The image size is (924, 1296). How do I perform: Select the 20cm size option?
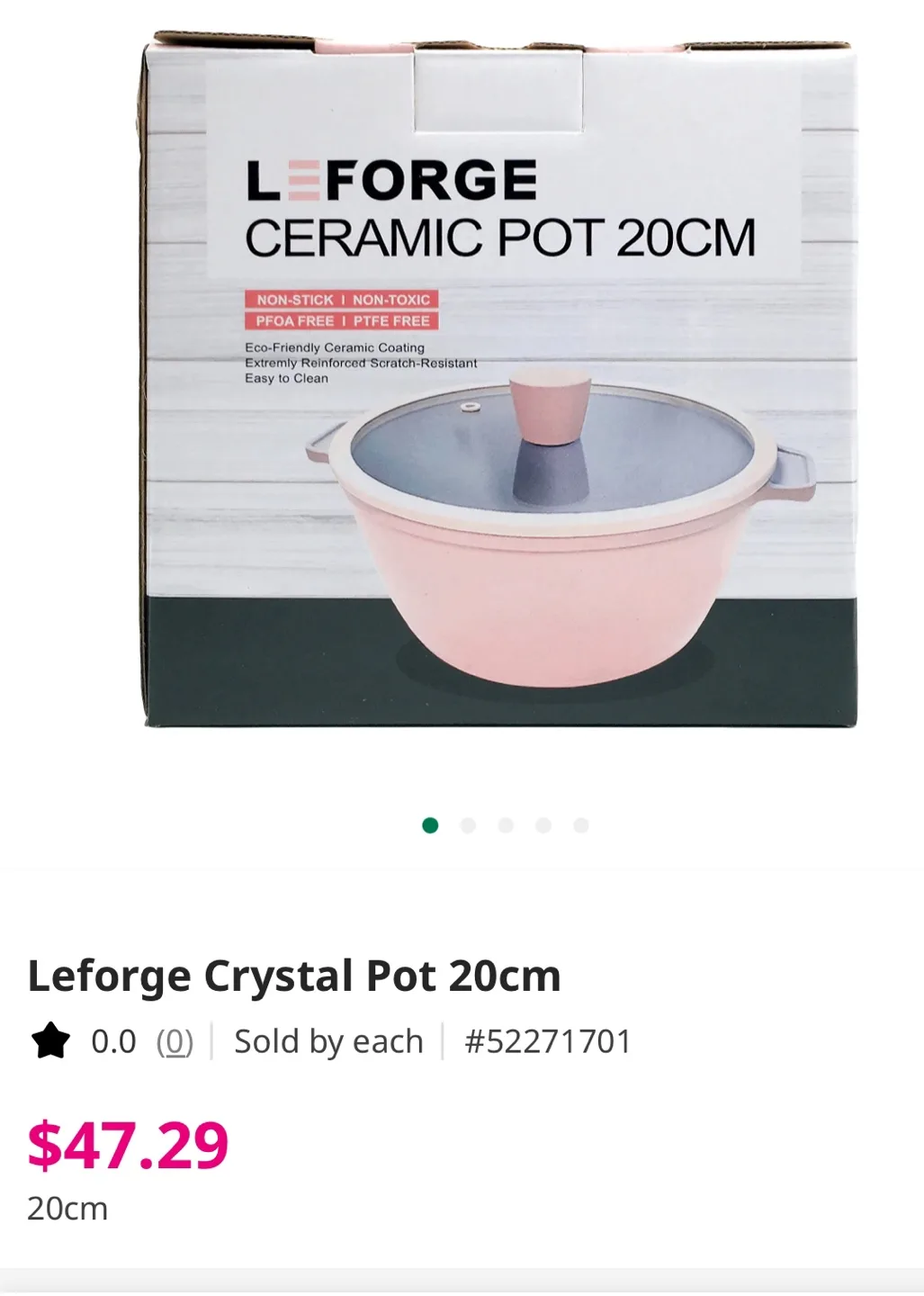pos(67,1210)
